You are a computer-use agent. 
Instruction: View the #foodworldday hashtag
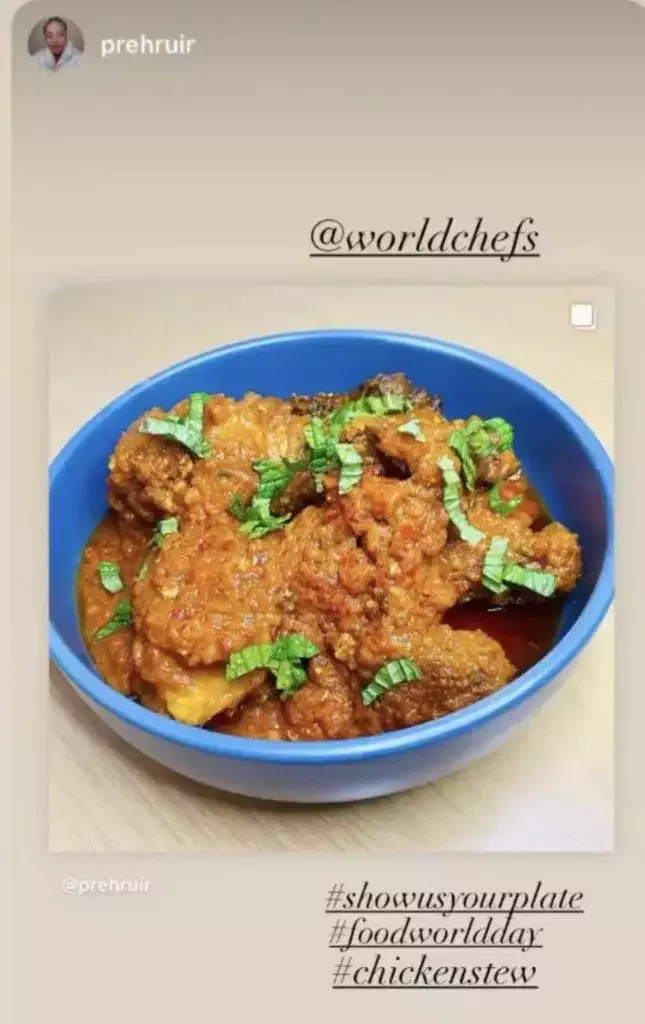coord(435,935)
